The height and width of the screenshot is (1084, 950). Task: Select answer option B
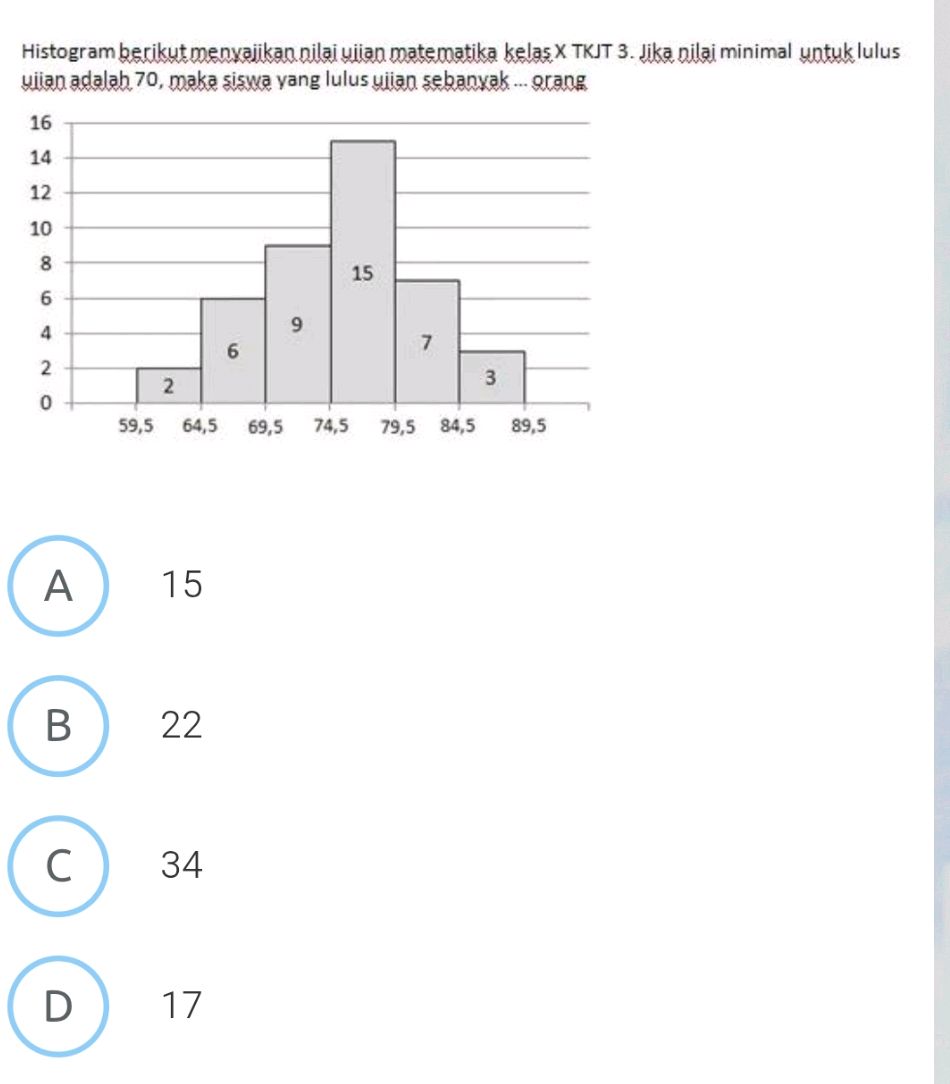(x=59, y=724)
